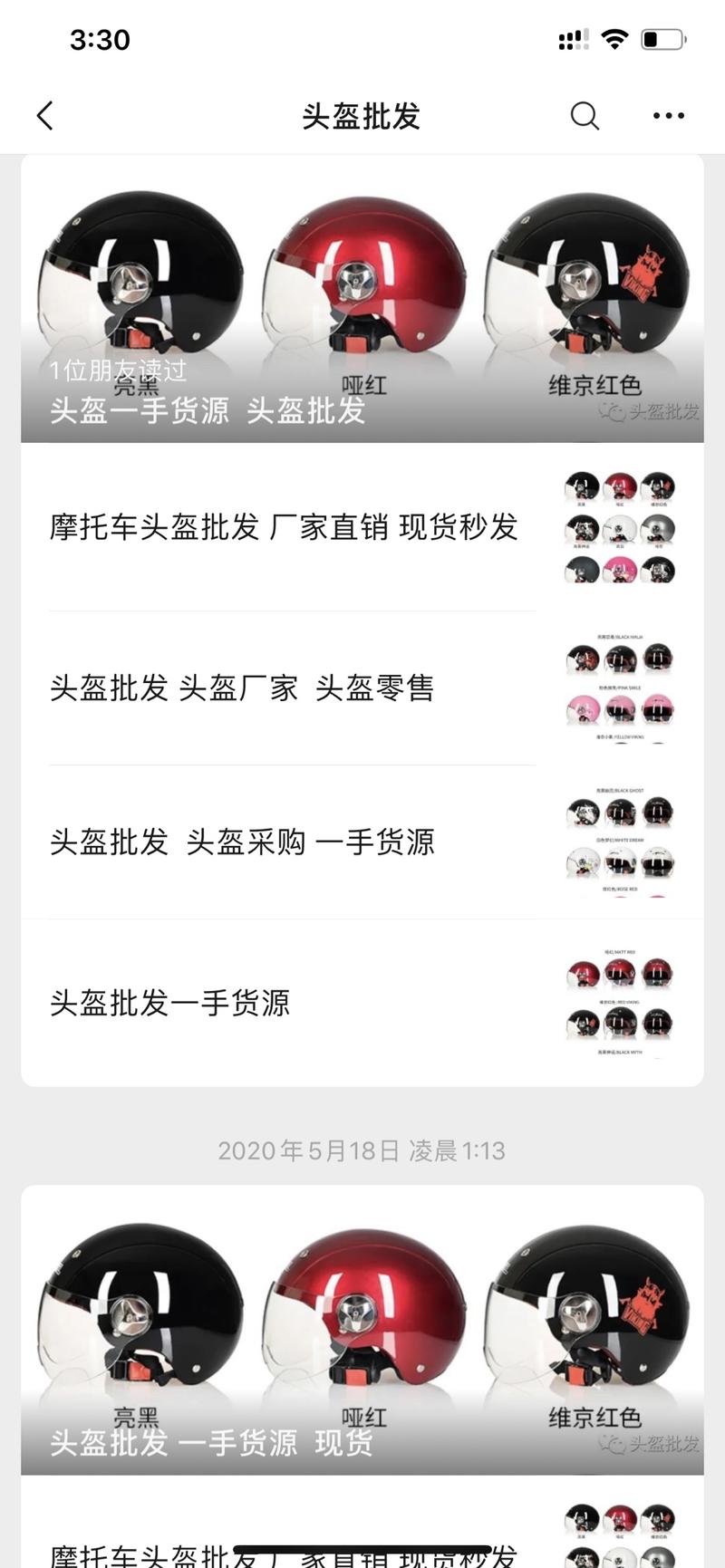Tap the 头盔批发 title in navigation bar
Screen dimensions: 725x1568
click(x=362, y=116)
